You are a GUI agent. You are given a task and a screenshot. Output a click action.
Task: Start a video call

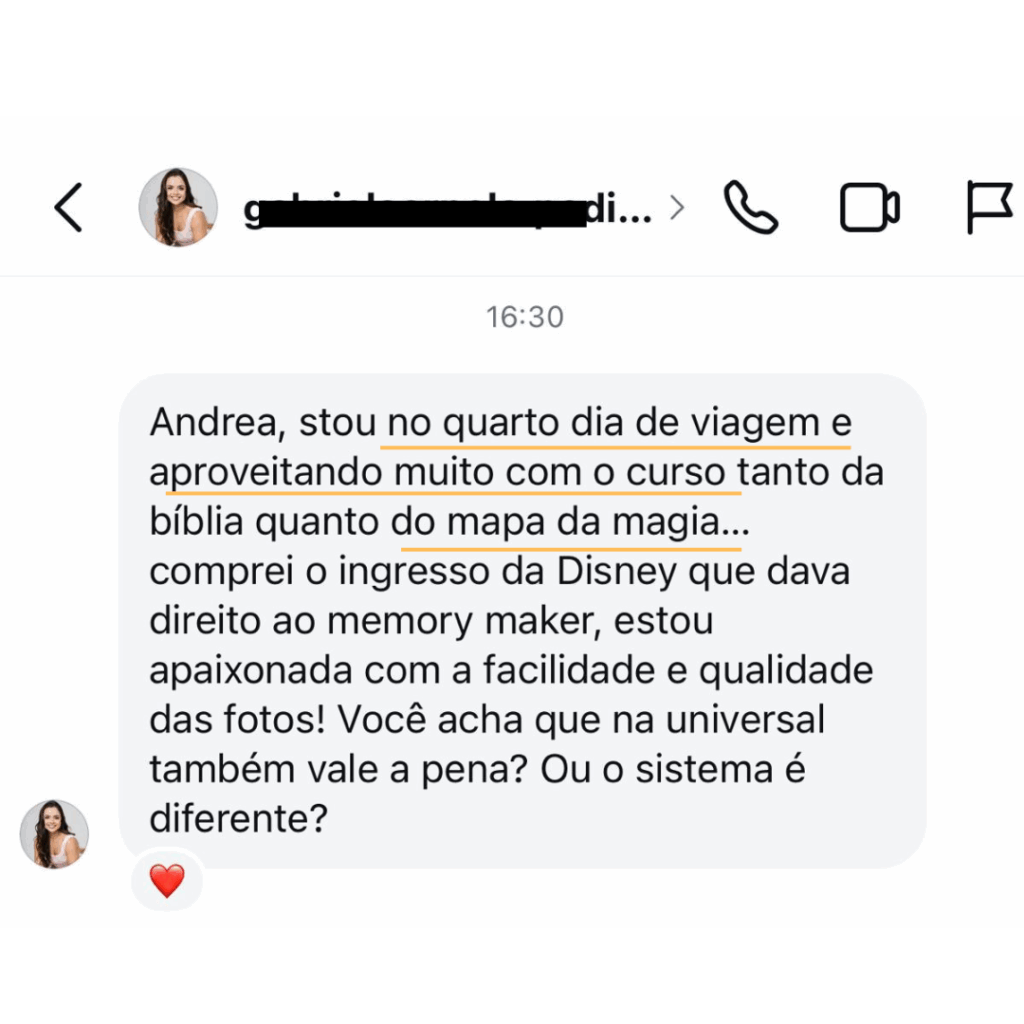868,208
